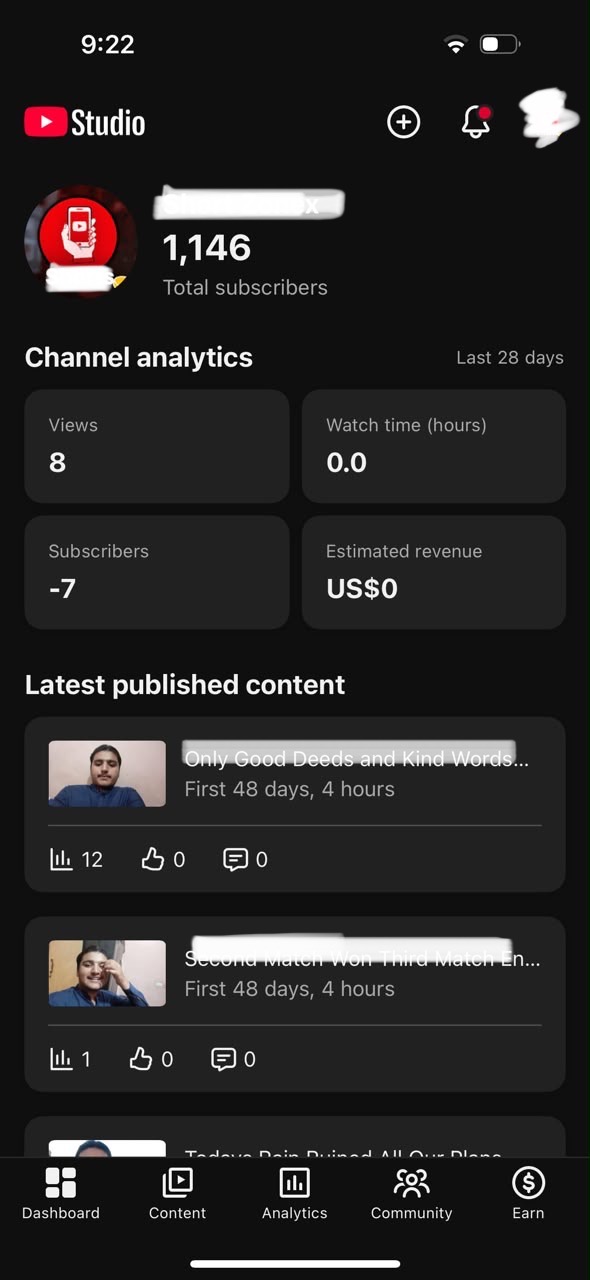Open the video with 12 views
Viewport: 590px width, 1280px height.
295,804
